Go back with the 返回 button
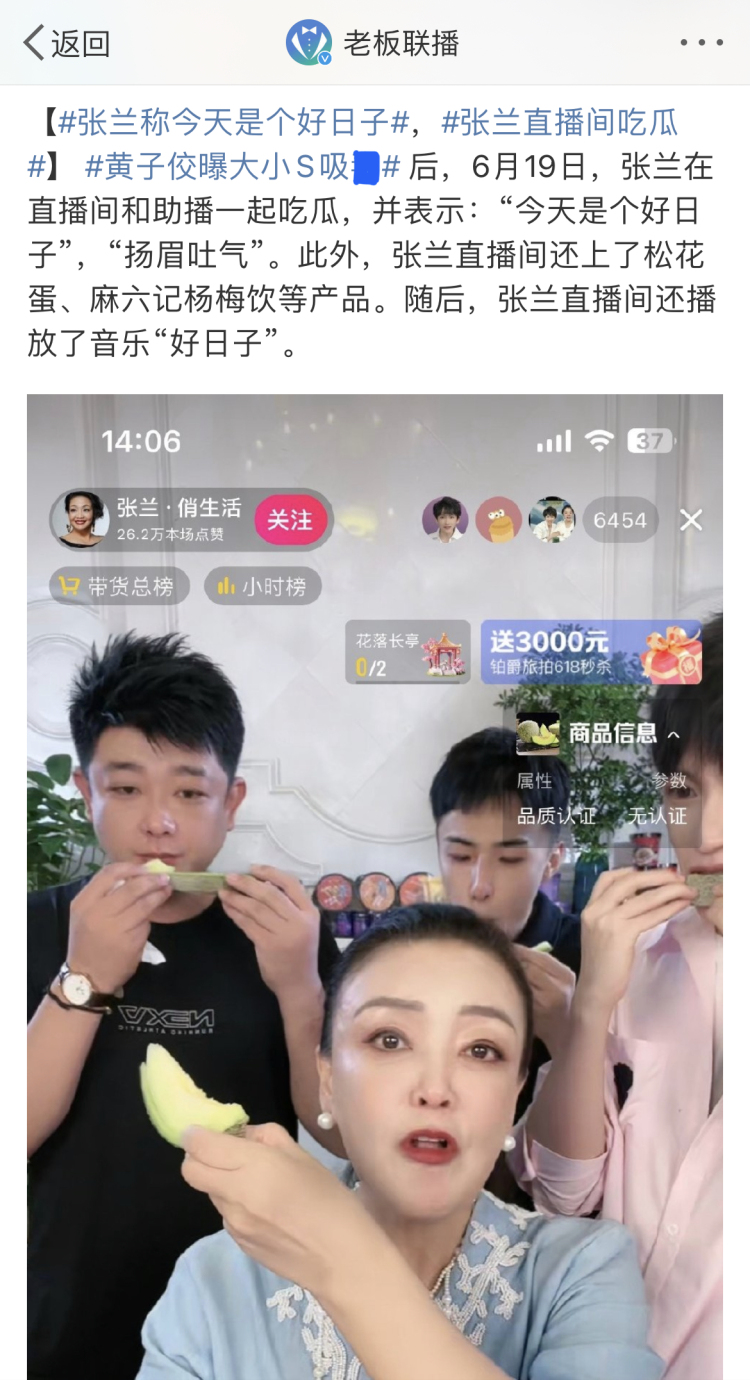The image size is (750, 1380). 66,43
